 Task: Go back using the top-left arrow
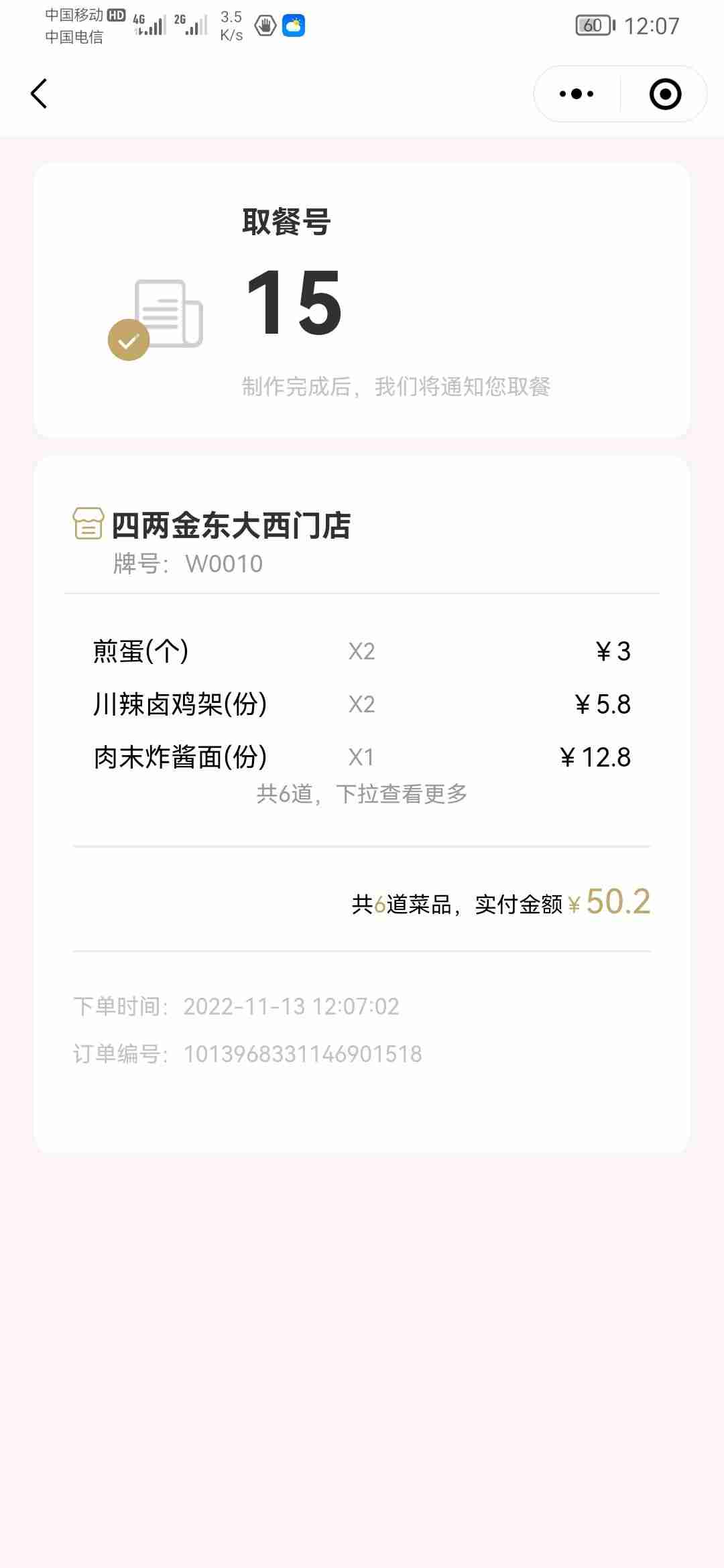coord(39,94)
